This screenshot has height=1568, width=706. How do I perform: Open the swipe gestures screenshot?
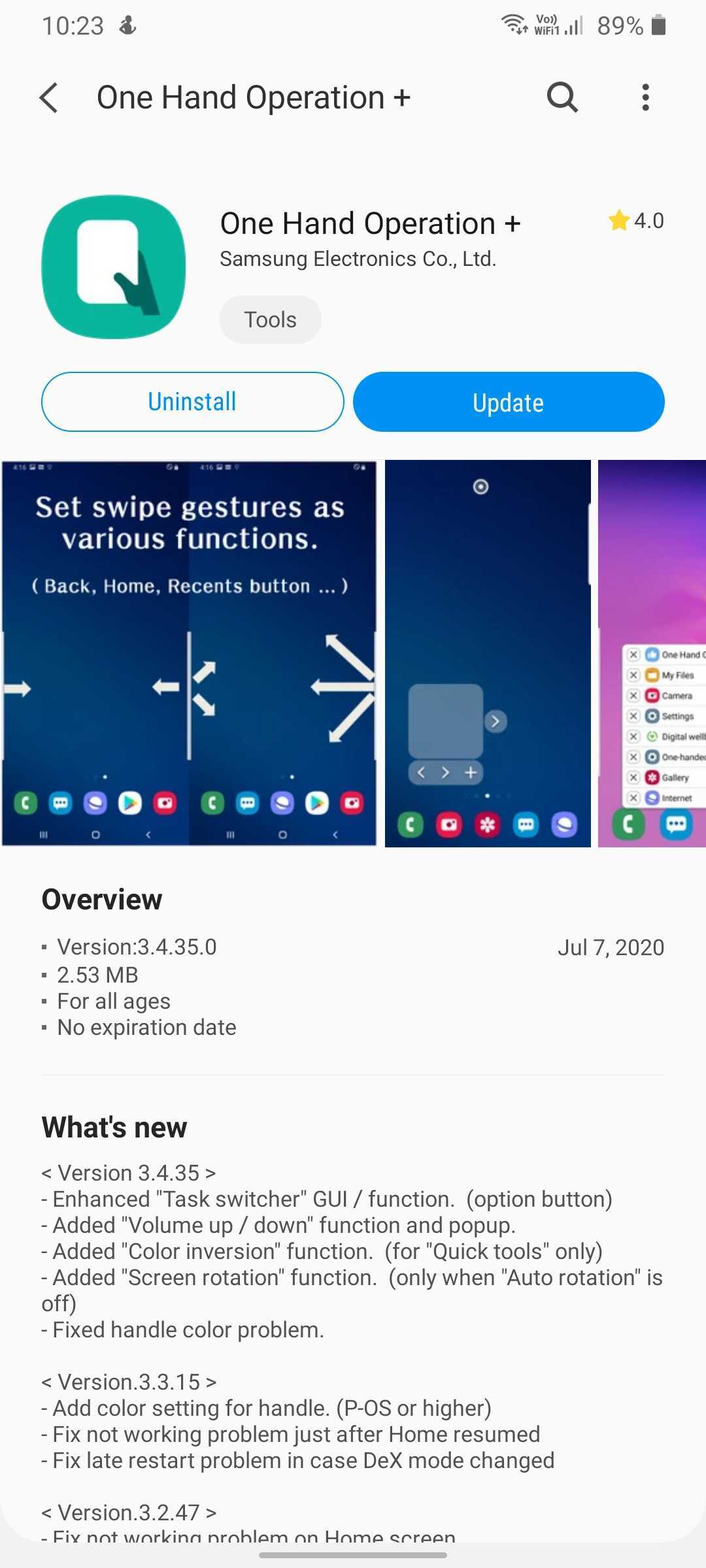click(x=189, y=653)
